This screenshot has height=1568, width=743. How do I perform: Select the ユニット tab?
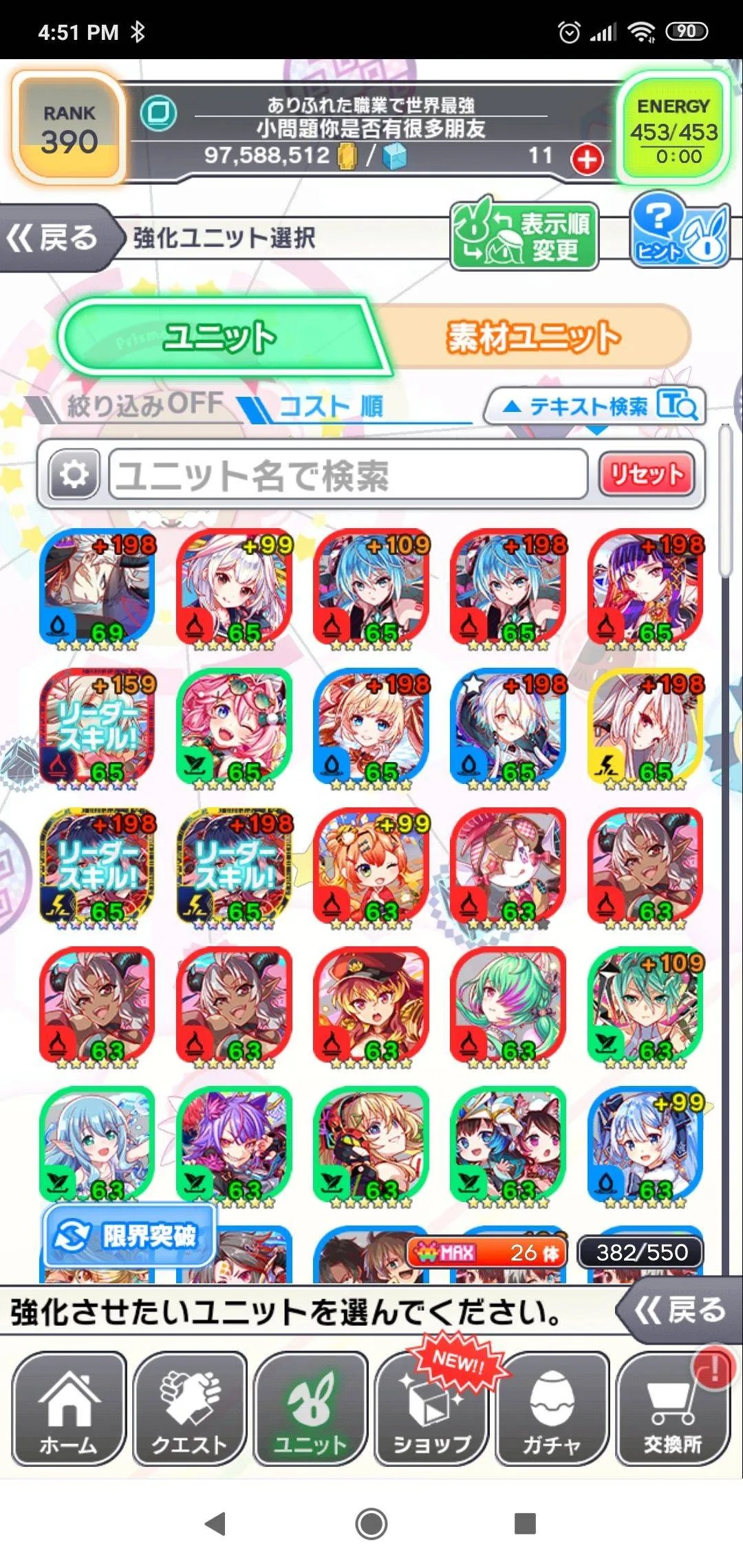(x=220, y=337)
